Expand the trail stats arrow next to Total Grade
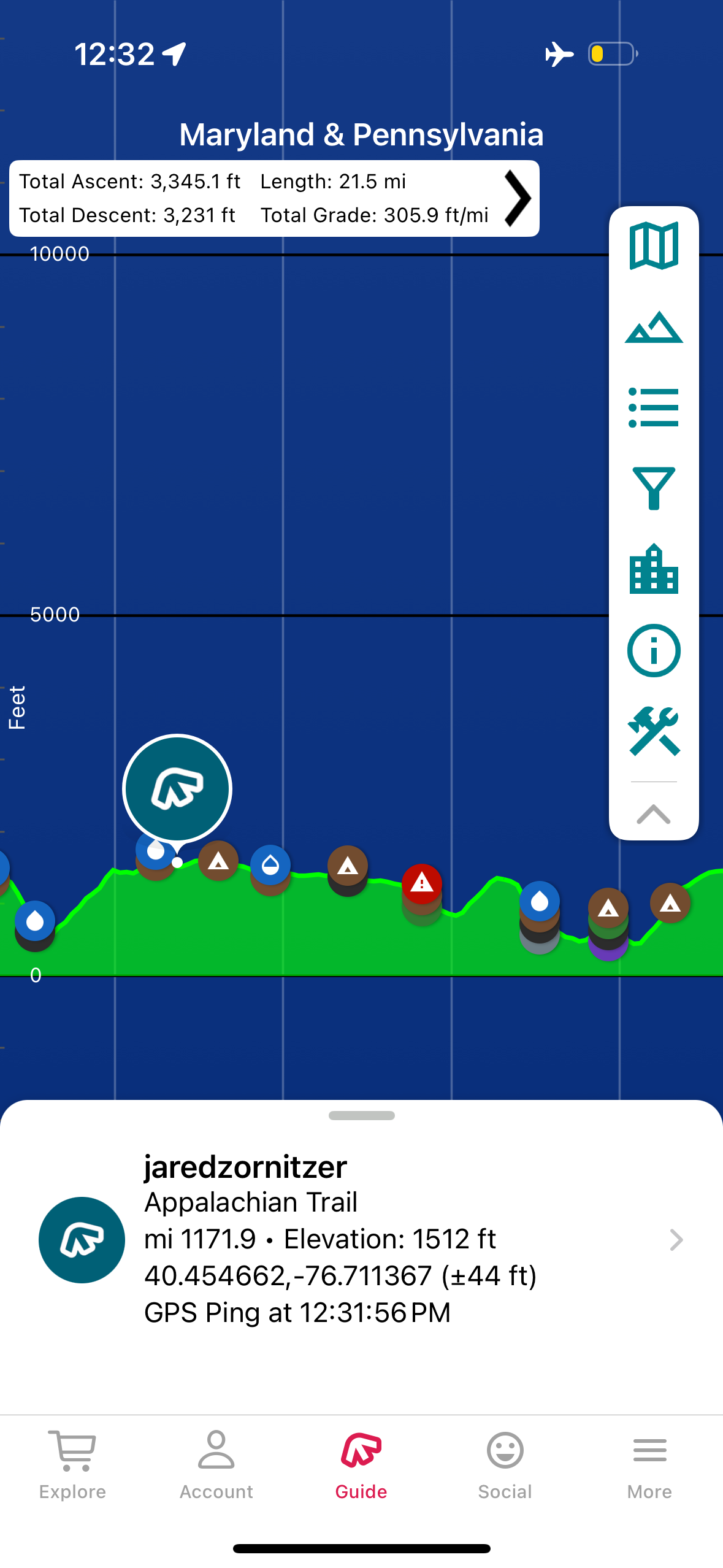This screenshot has height=1568, width=723. (x=518, y=198)
